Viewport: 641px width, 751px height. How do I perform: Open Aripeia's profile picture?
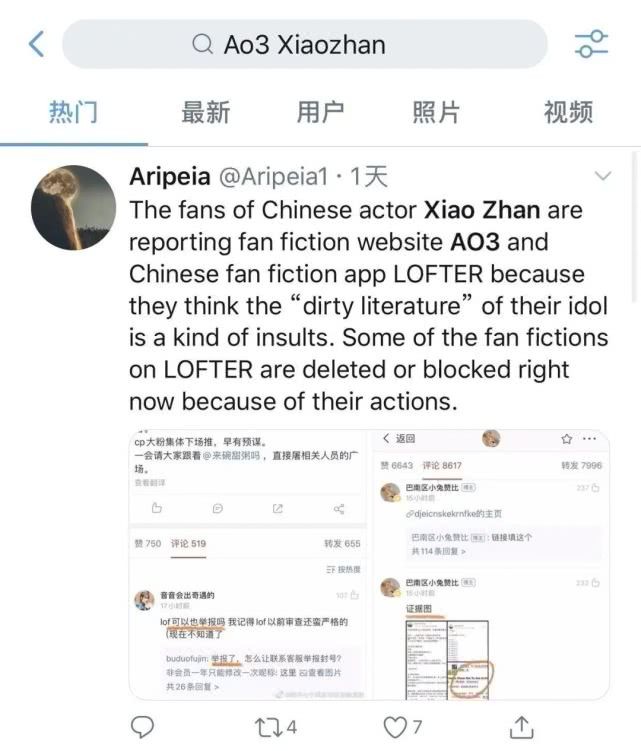pos(74,207)
